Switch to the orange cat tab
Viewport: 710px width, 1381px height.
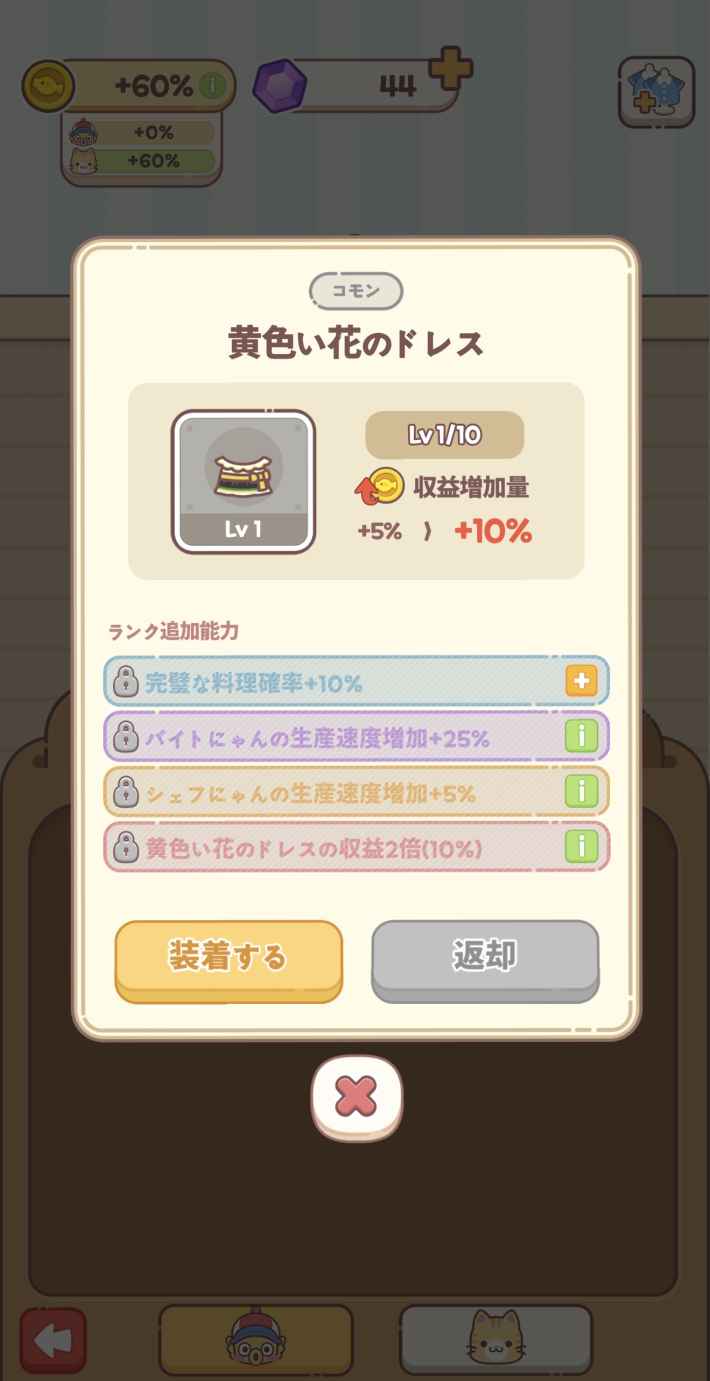pyautogui.click(x=496, y=1341)
